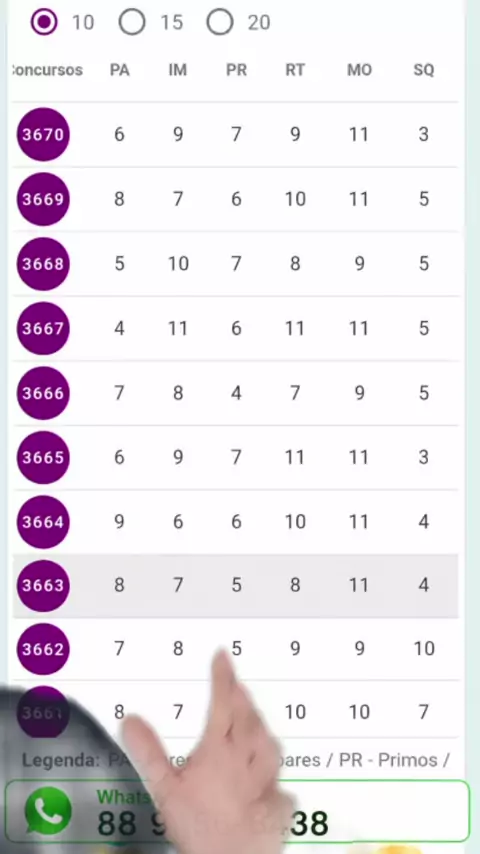This screenshot has height=854, width=480.
Task: Open contest 3667 row
Action: 235,328
